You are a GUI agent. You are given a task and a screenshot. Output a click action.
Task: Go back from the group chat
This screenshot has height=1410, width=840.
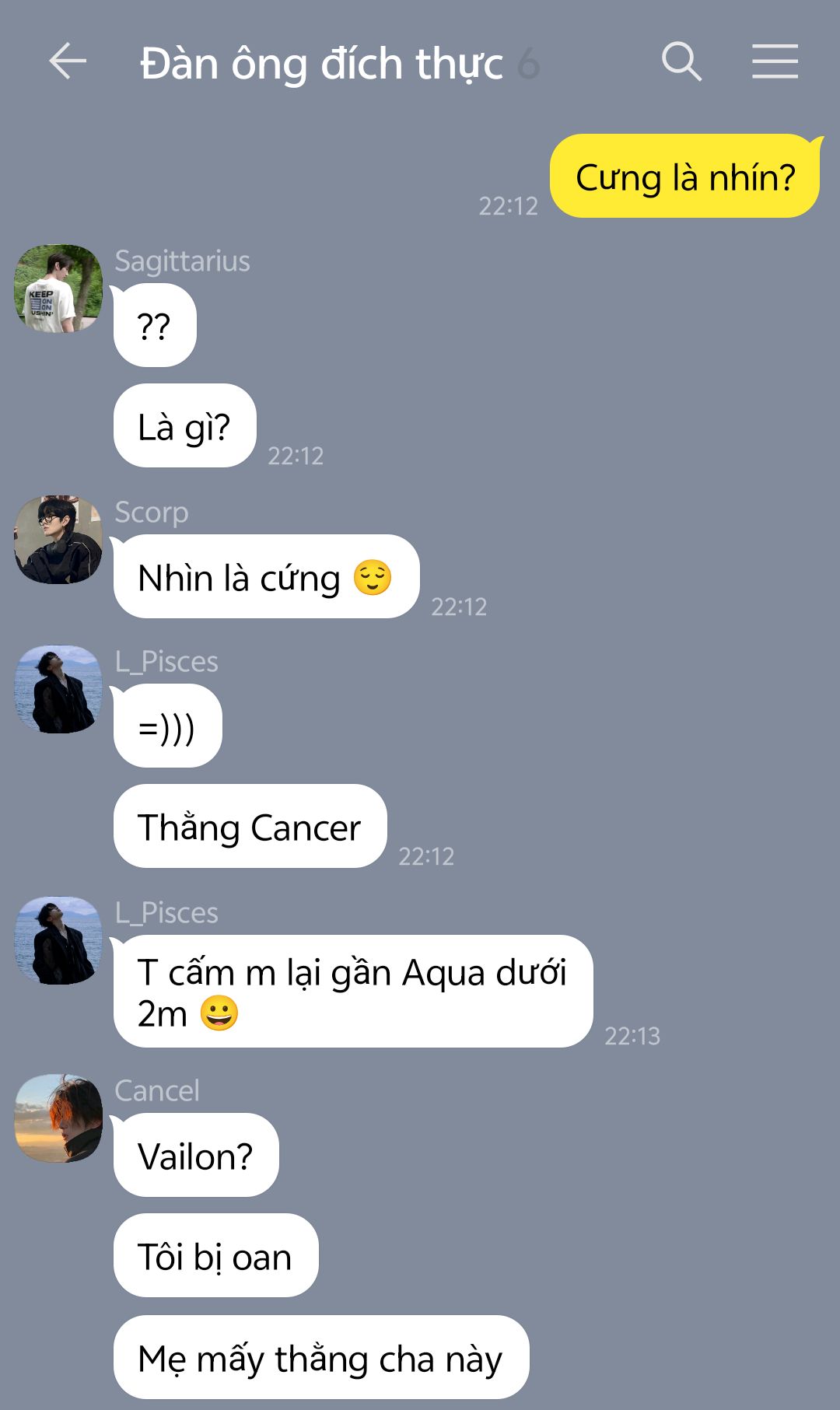click(67, 61)
